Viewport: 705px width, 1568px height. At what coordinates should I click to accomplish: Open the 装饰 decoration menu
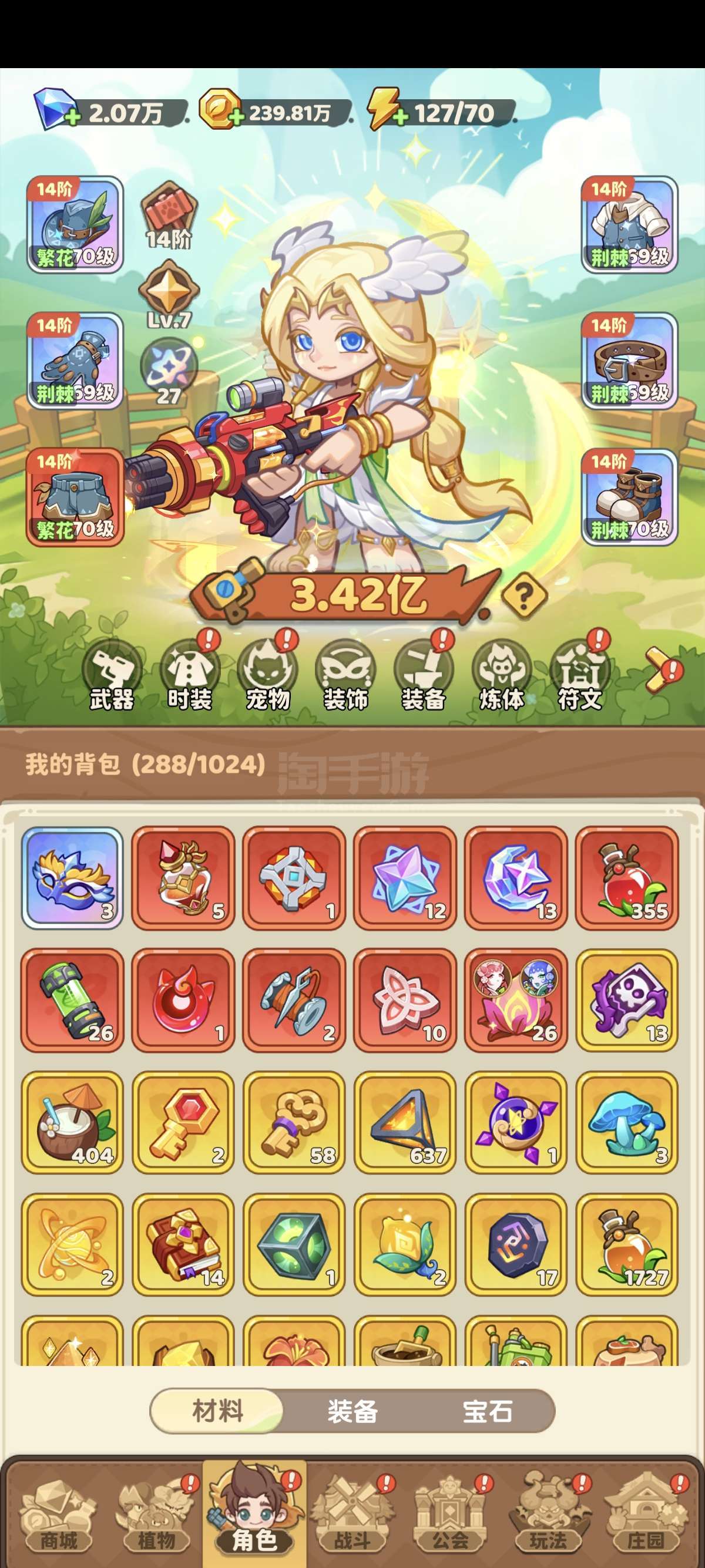click(345, 675)
